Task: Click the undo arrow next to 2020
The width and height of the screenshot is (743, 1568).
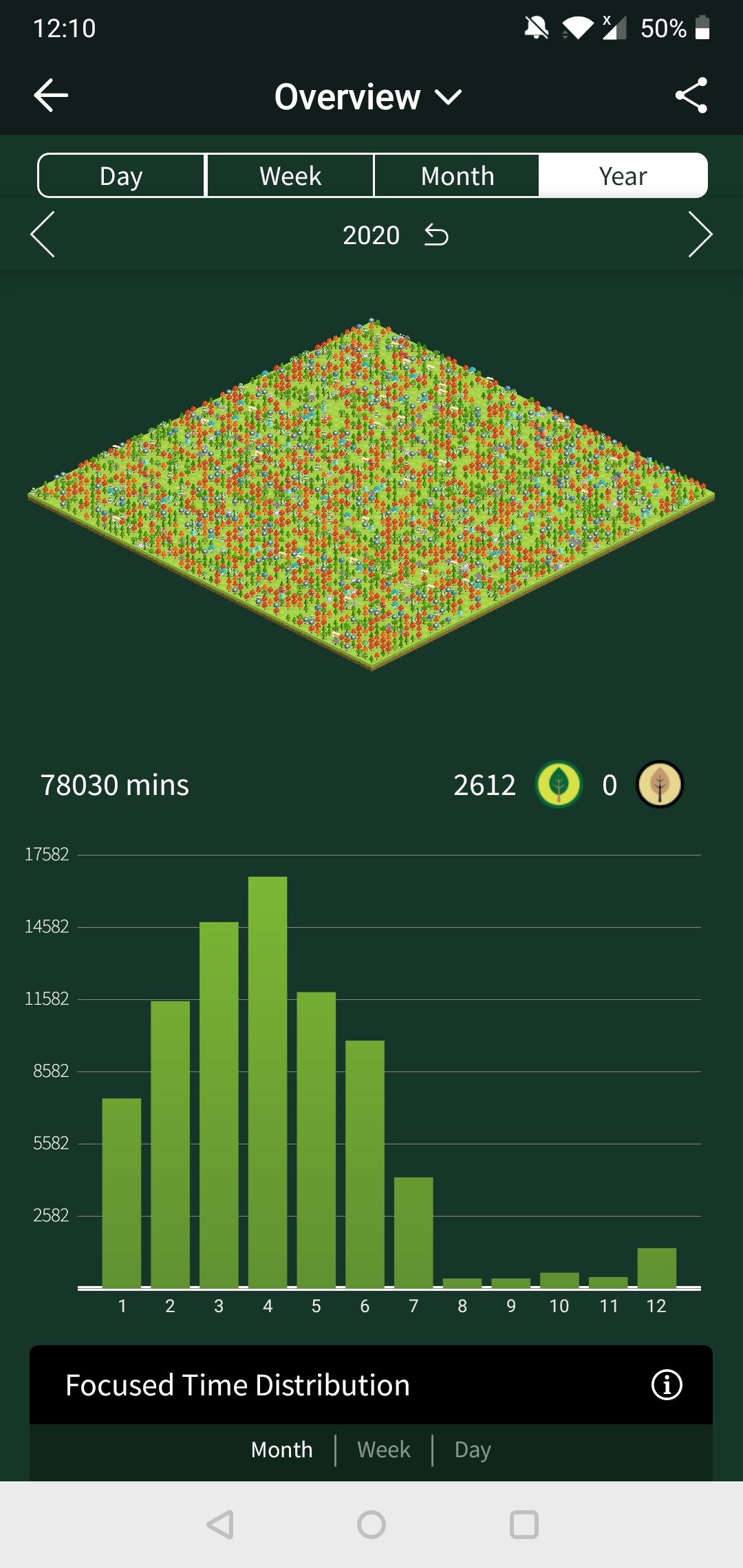Action: [x=436, y=235]
